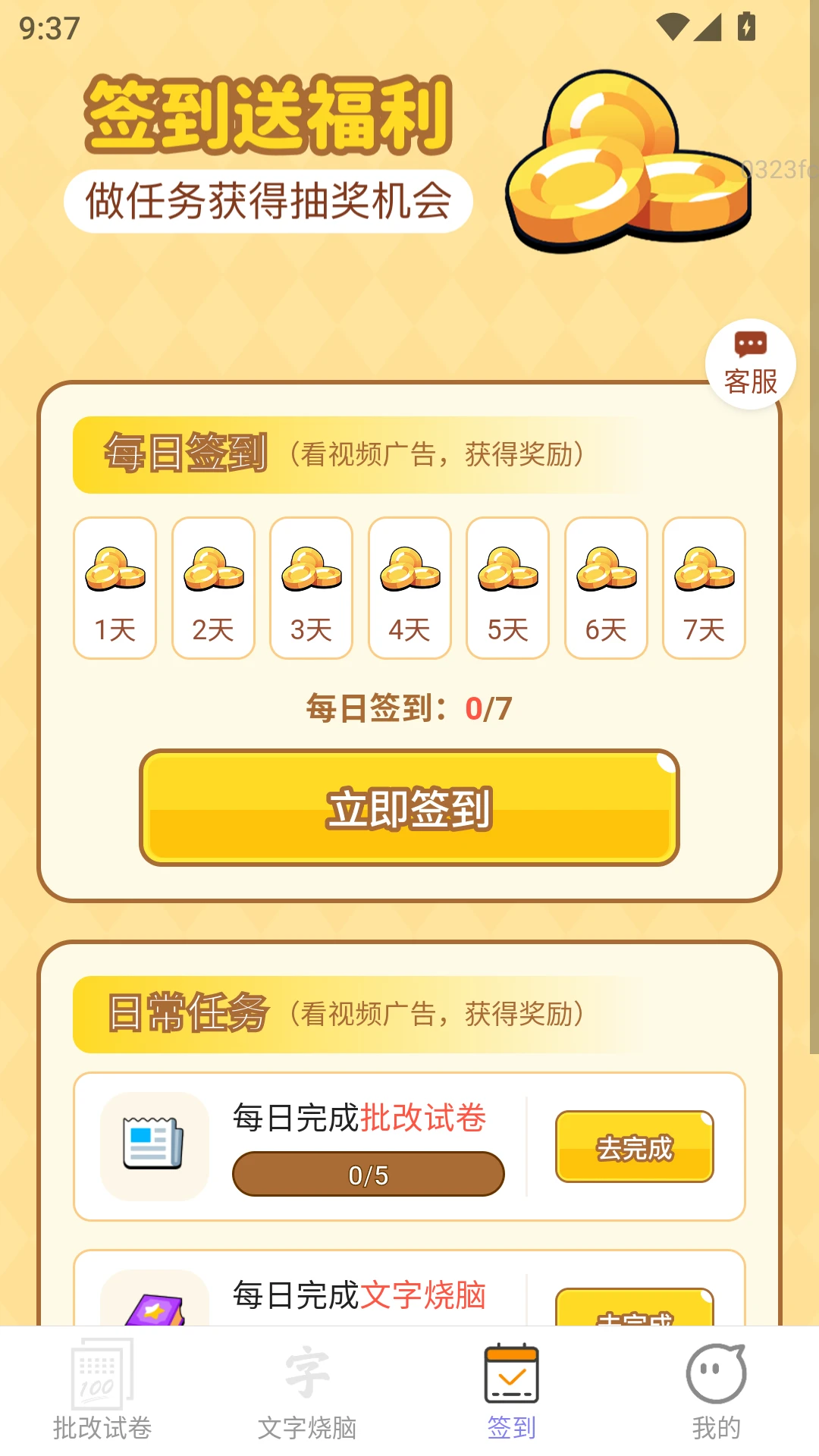
Task: Select the 5天 sign-in coin card
Action: 507,588
